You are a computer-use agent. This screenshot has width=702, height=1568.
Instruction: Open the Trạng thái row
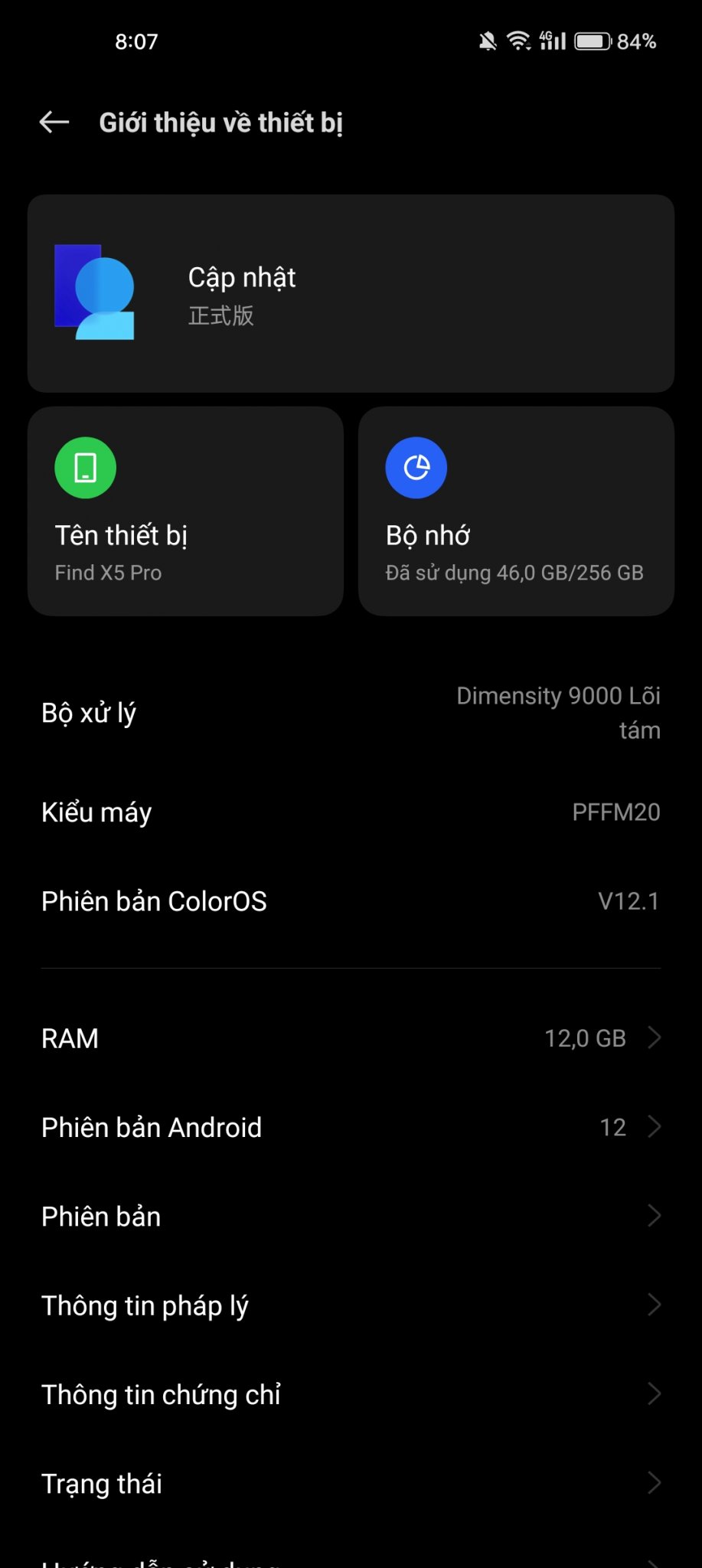[x=351, y=1483]
